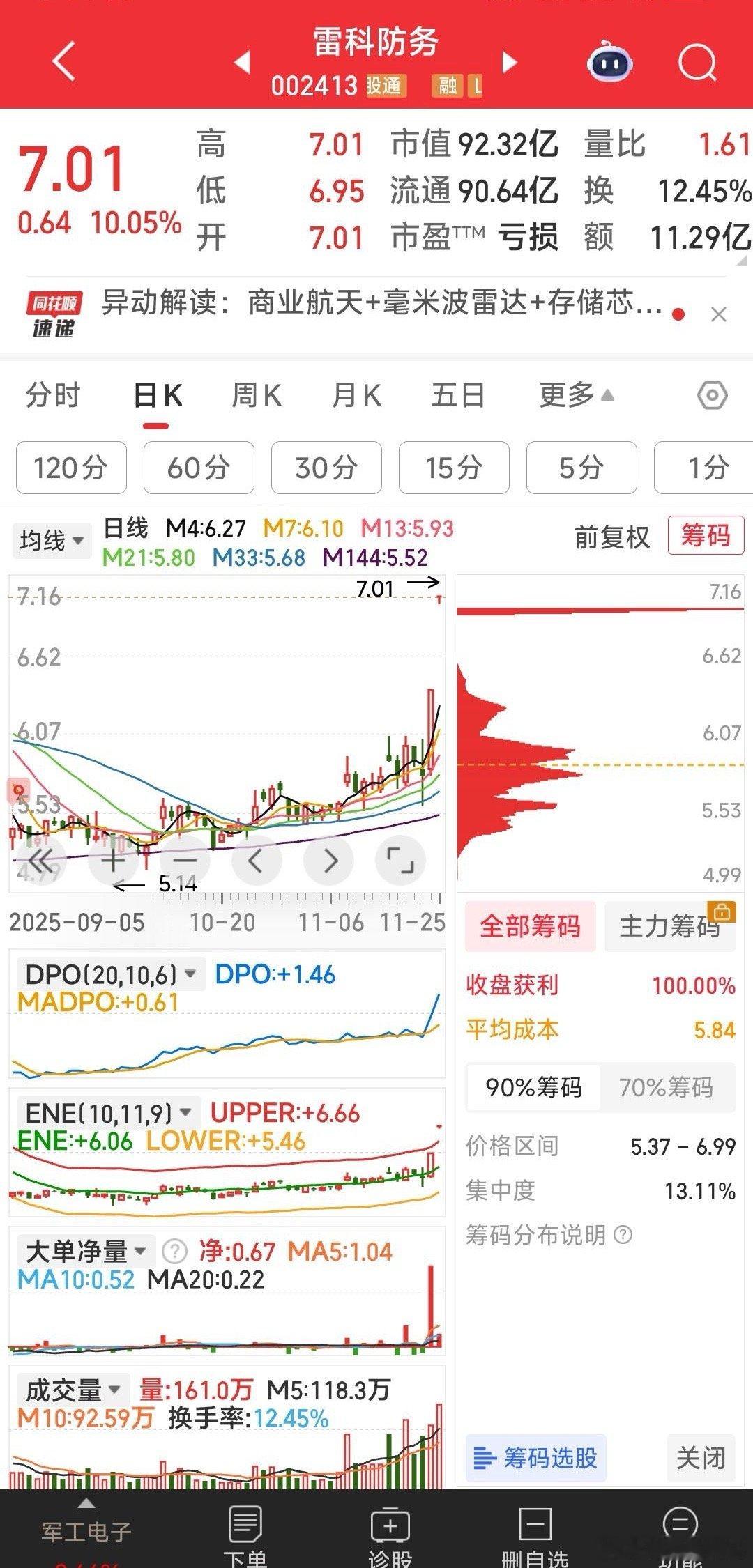
Task: Switch to the 周K tab
Action: 256,396
